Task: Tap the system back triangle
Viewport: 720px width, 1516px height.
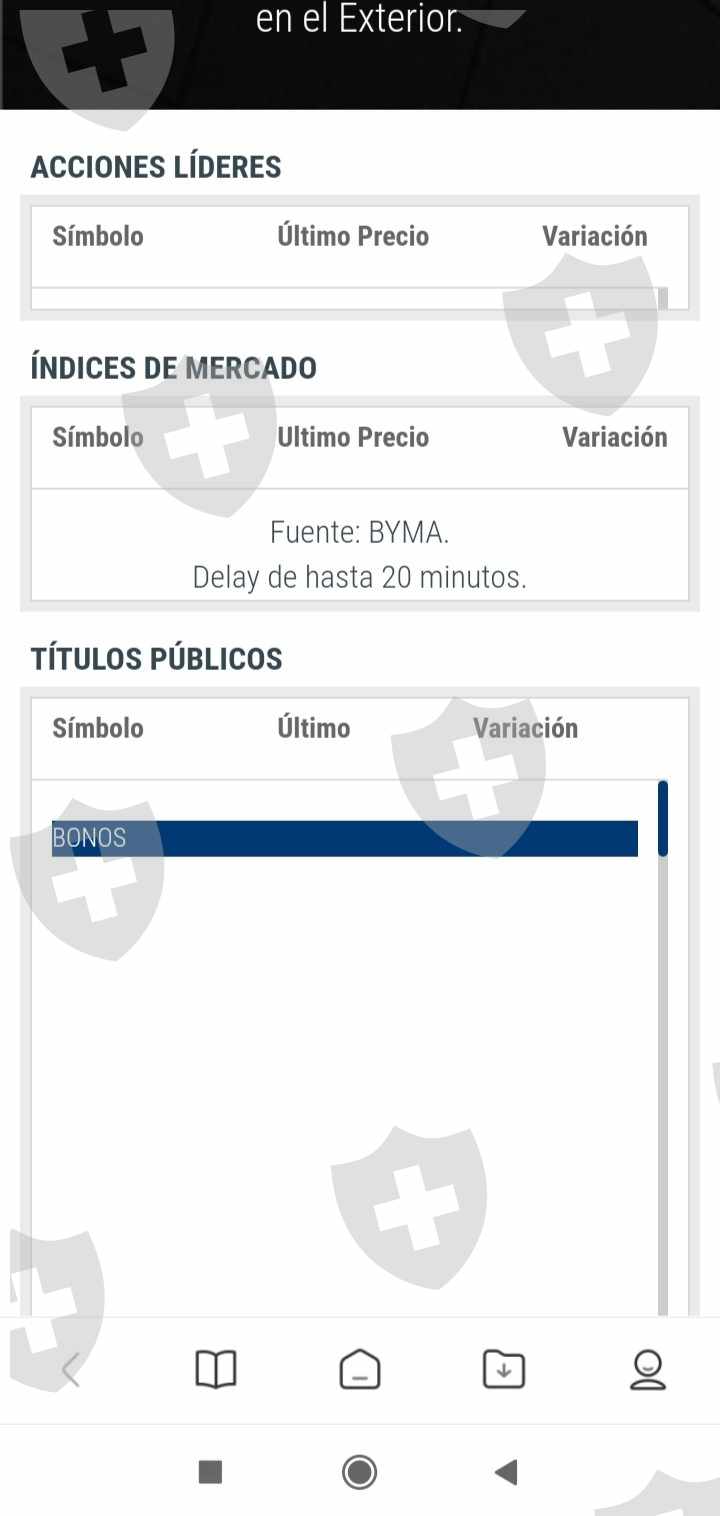Action: pyautogui.click(x=506, y=1471)
